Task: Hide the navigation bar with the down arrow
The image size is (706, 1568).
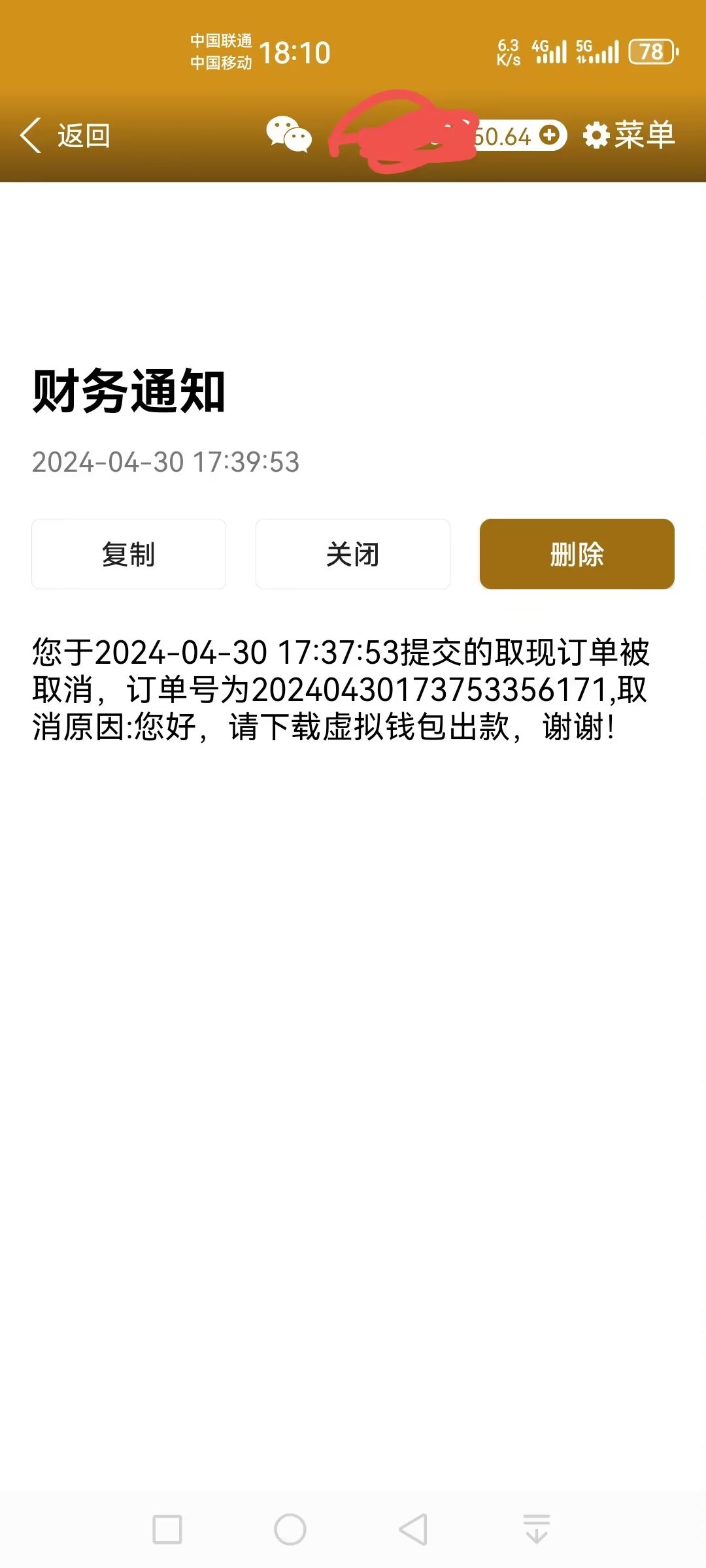Action: pos(537,1529)
